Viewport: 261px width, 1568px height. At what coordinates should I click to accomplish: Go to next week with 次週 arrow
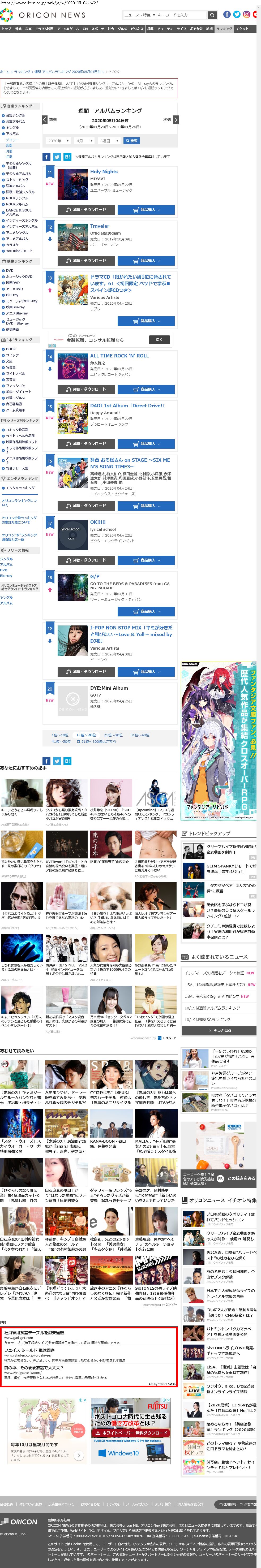coord(176,119)
